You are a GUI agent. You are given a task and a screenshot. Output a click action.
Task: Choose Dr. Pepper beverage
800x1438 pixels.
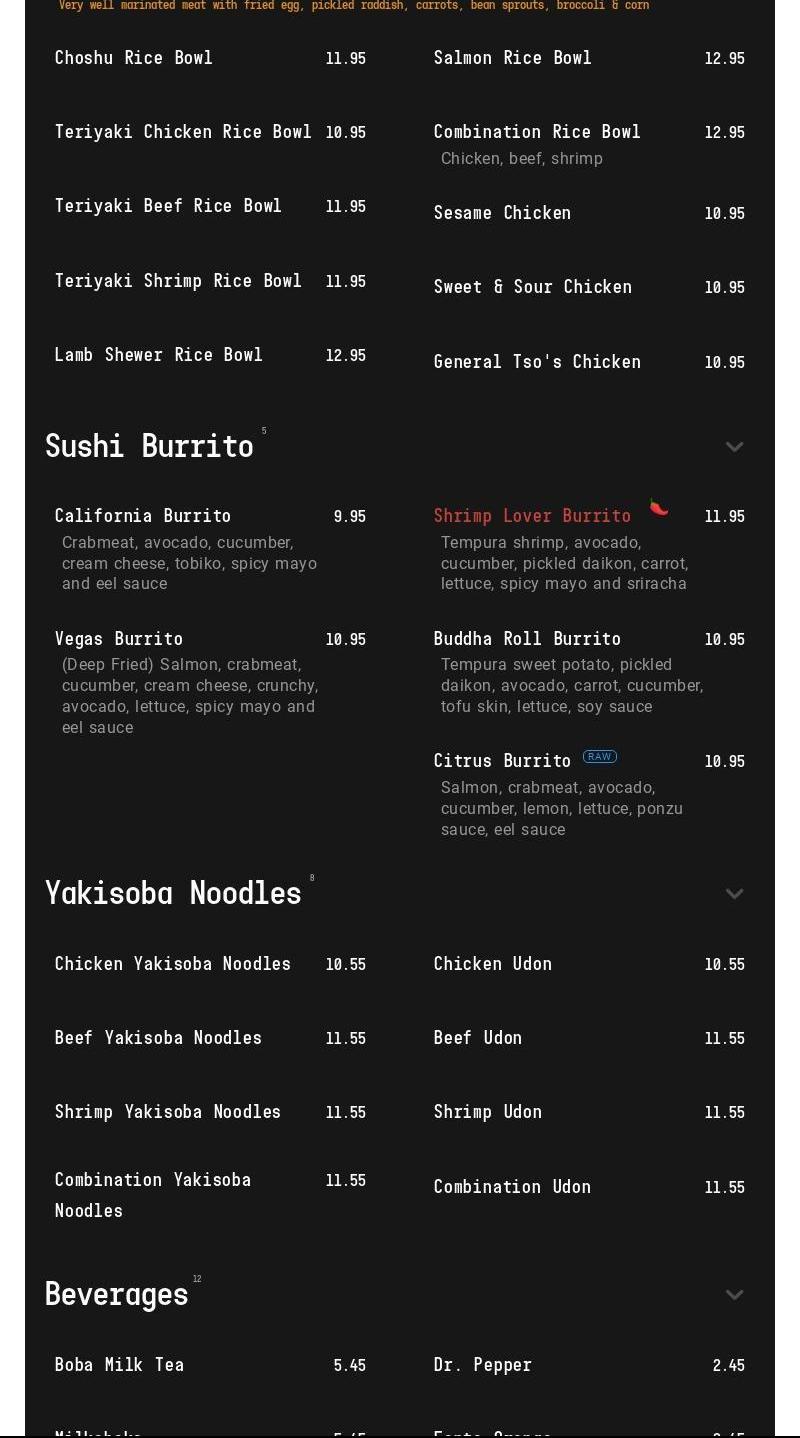(x=483, y=1365)
